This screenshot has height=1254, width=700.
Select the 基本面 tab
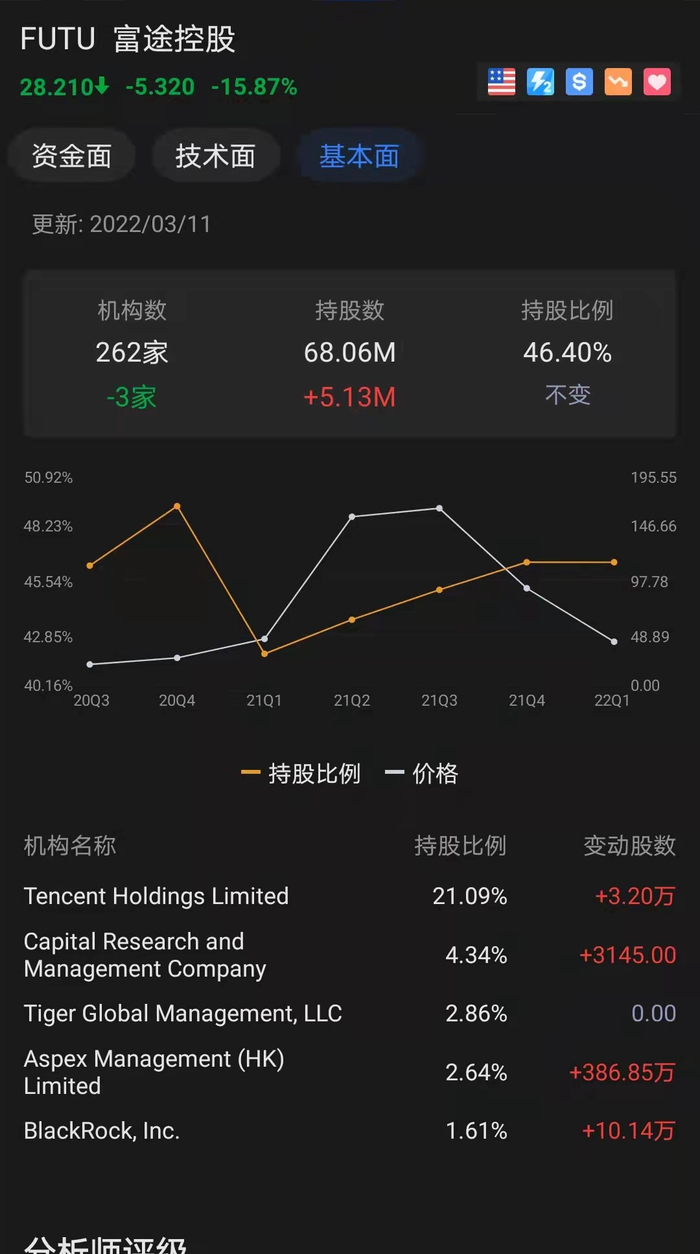click(359, 156)
